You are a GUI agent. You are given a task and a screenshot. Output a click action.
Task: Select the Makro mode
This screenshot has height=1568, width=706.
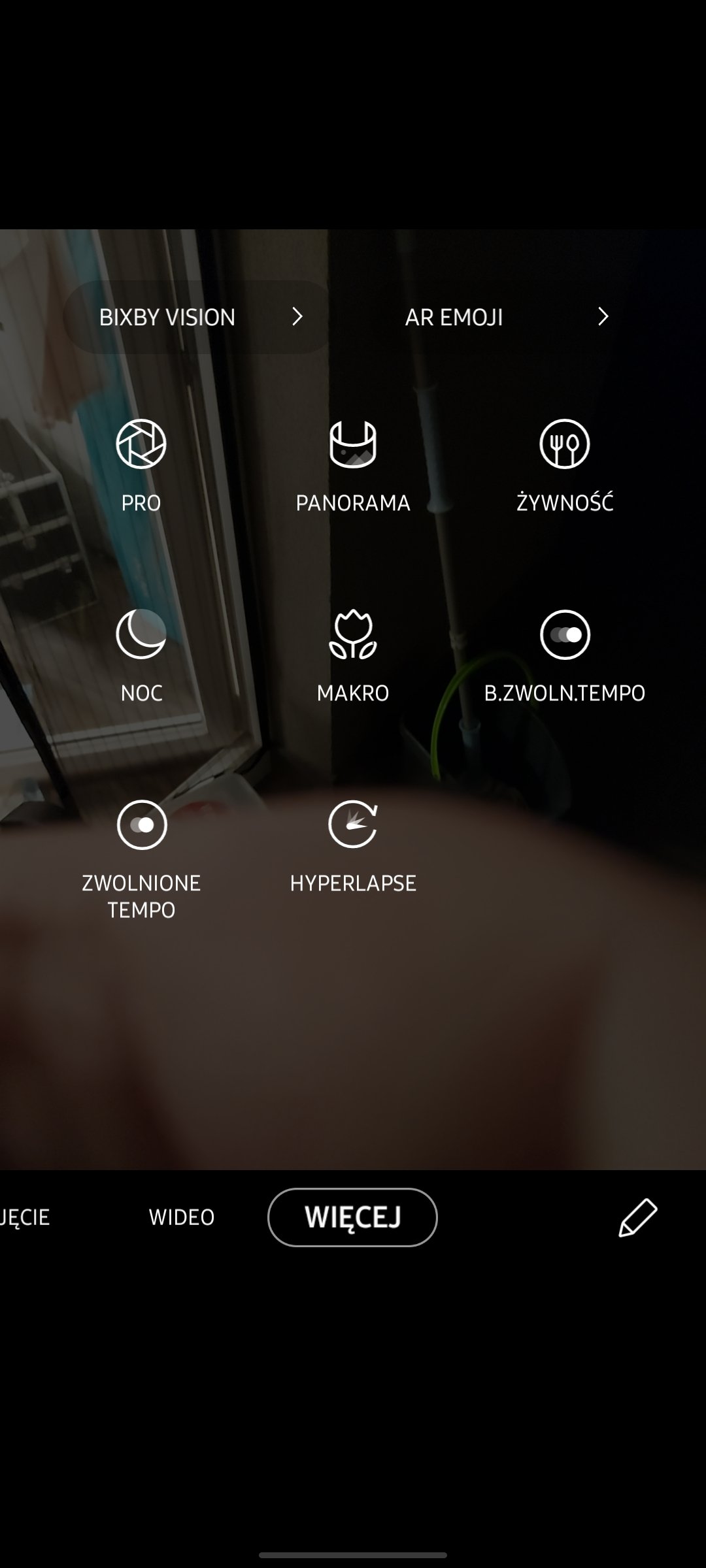(x=353, y=656)
